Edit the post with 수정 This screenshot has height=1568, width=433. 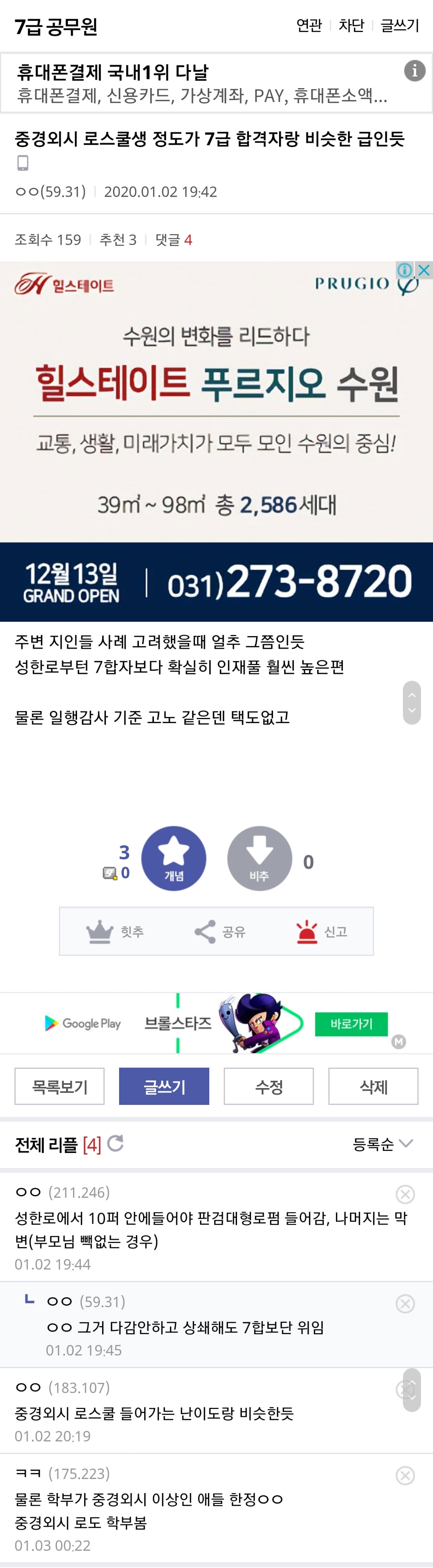pos(269,1086)
